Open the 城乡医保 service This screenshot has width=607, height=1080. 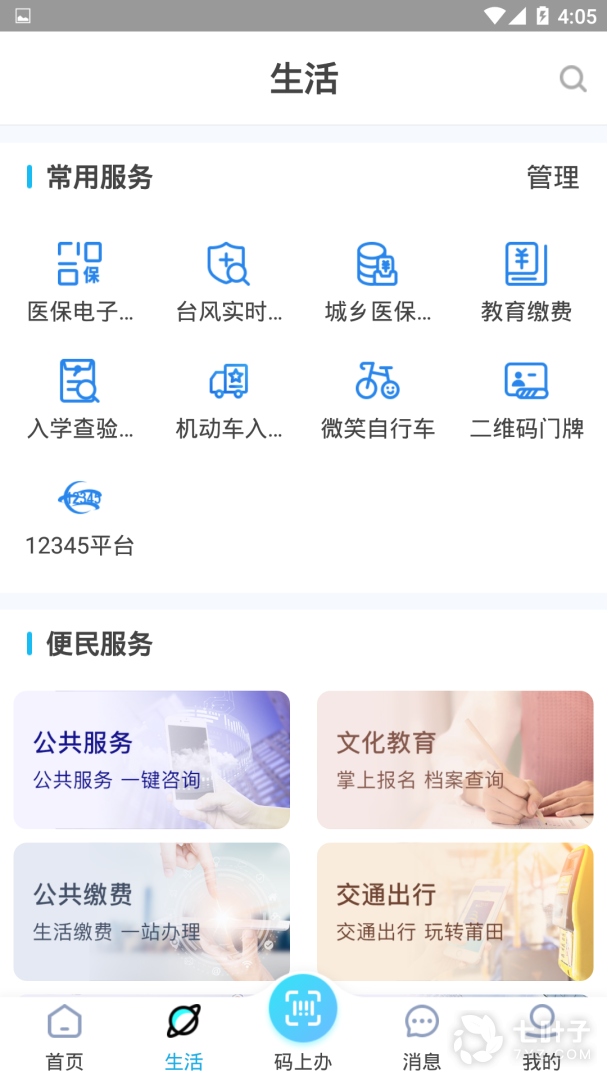click(x=378, y=281)
